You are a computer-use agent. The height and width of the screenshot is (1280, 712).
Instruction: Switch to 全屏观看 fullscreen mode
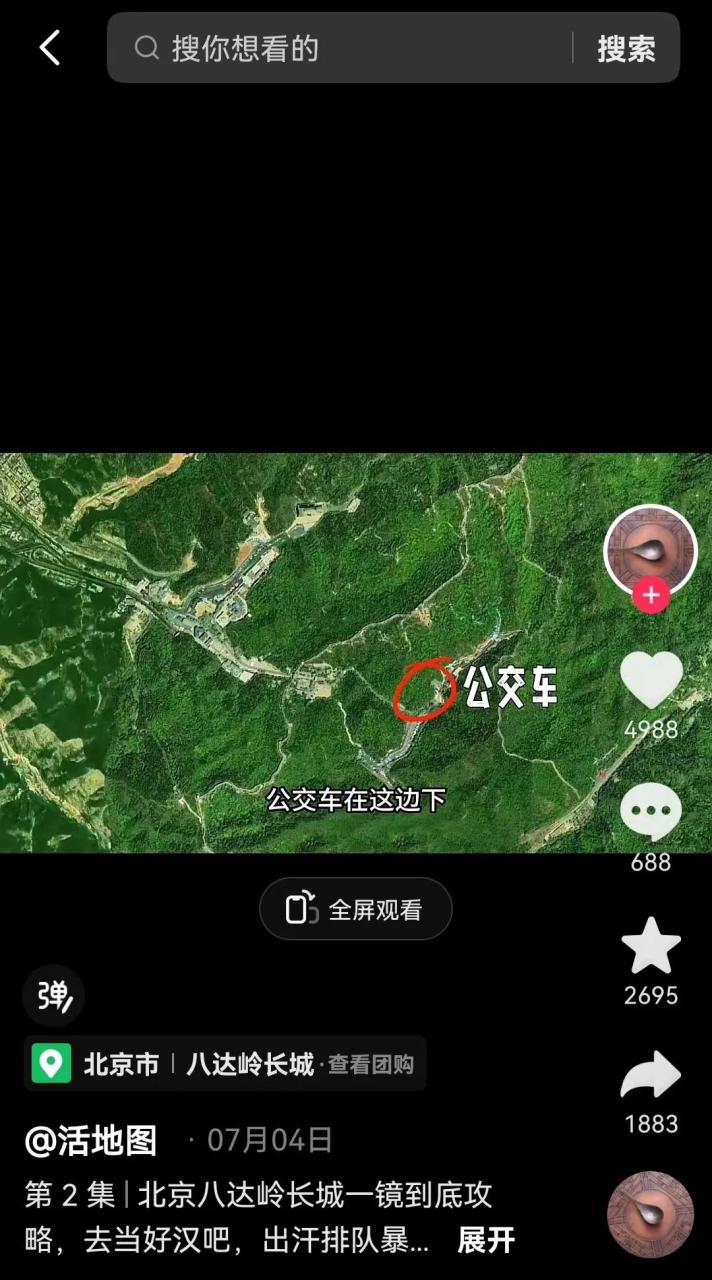pos(356,909)
